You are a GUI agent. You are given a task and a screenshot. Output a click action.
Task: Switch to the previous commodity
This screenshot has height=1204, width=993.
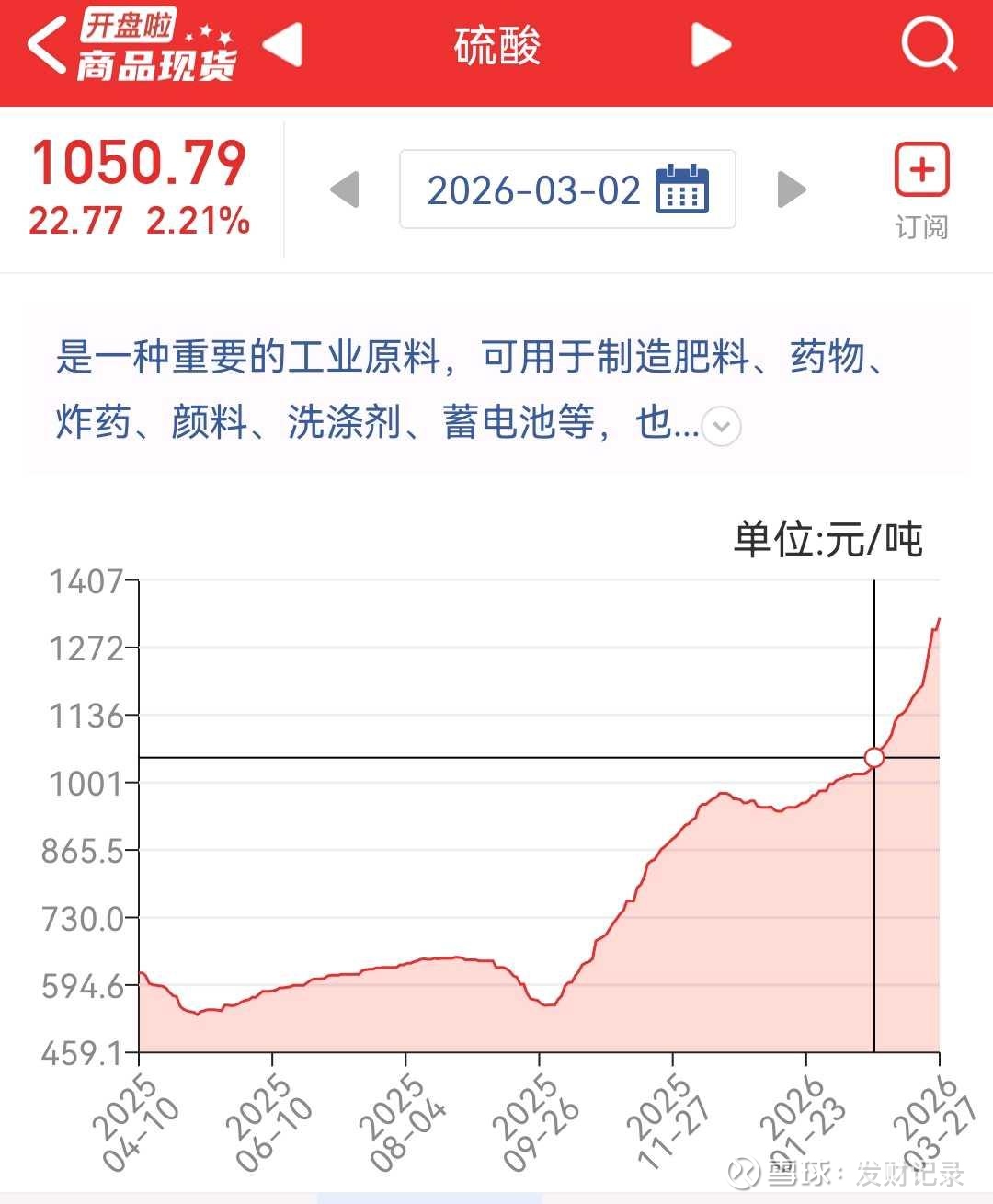pos(283,45)
